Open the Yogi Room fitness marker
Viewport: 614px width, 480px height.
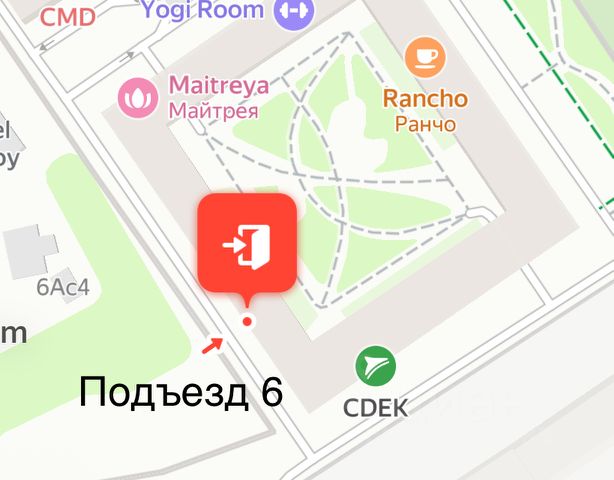tap(295, 11)
